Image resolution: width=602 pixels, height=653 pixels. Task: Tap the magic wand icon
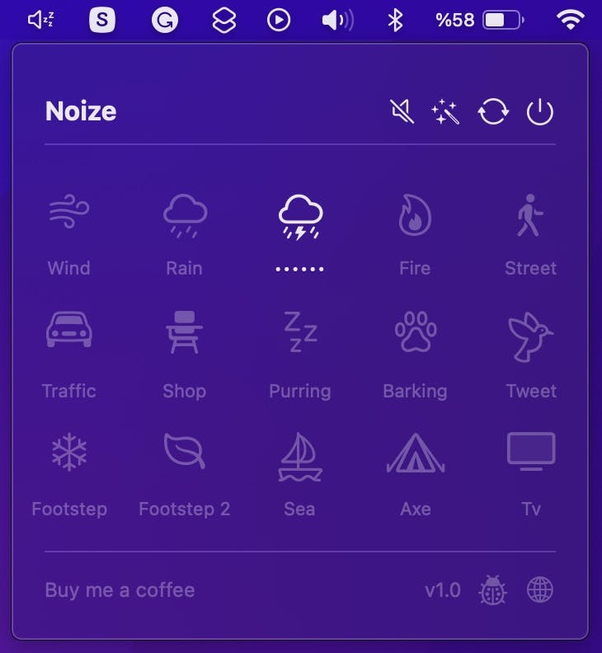tap(445, 112)
